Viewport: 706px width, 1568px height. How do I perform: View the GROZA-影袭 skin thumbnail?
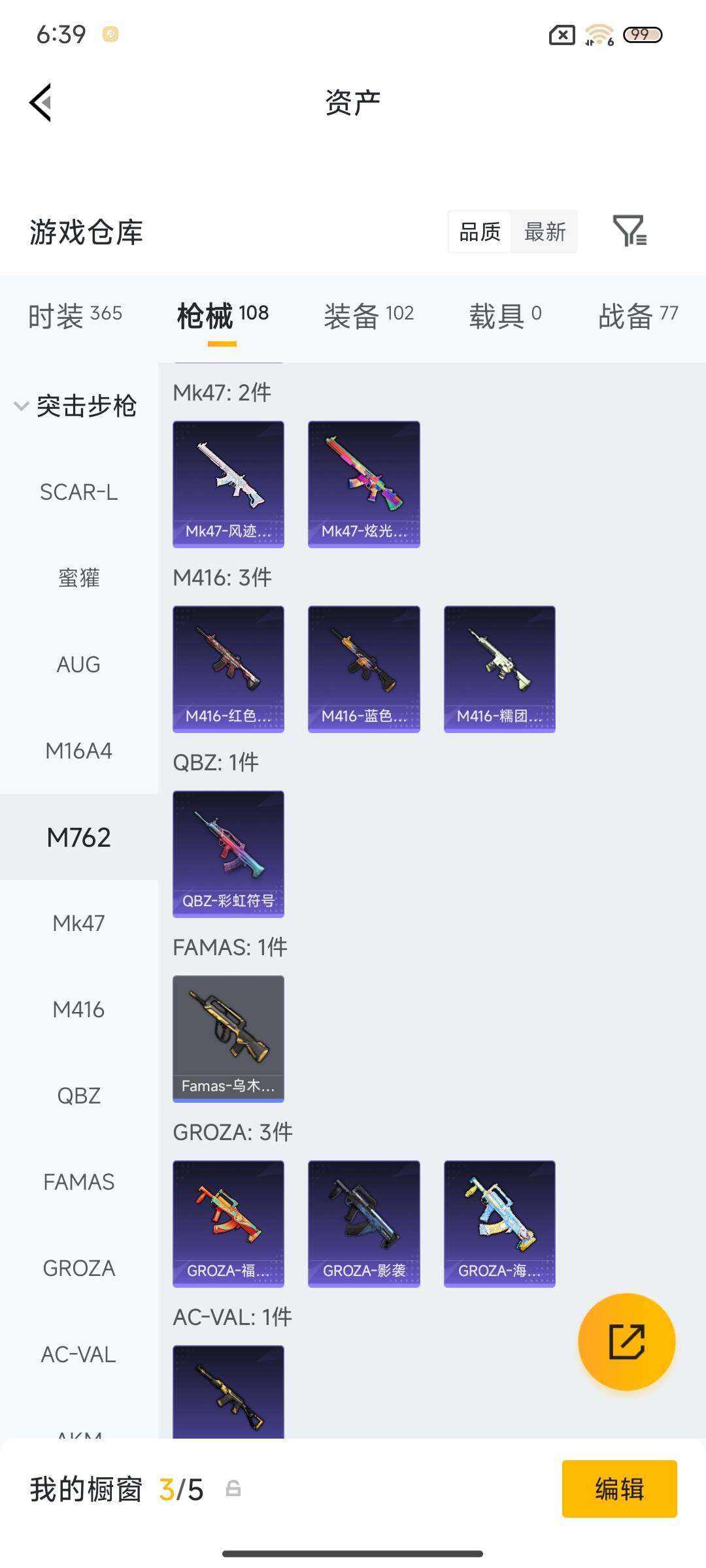coord(363,1224)
